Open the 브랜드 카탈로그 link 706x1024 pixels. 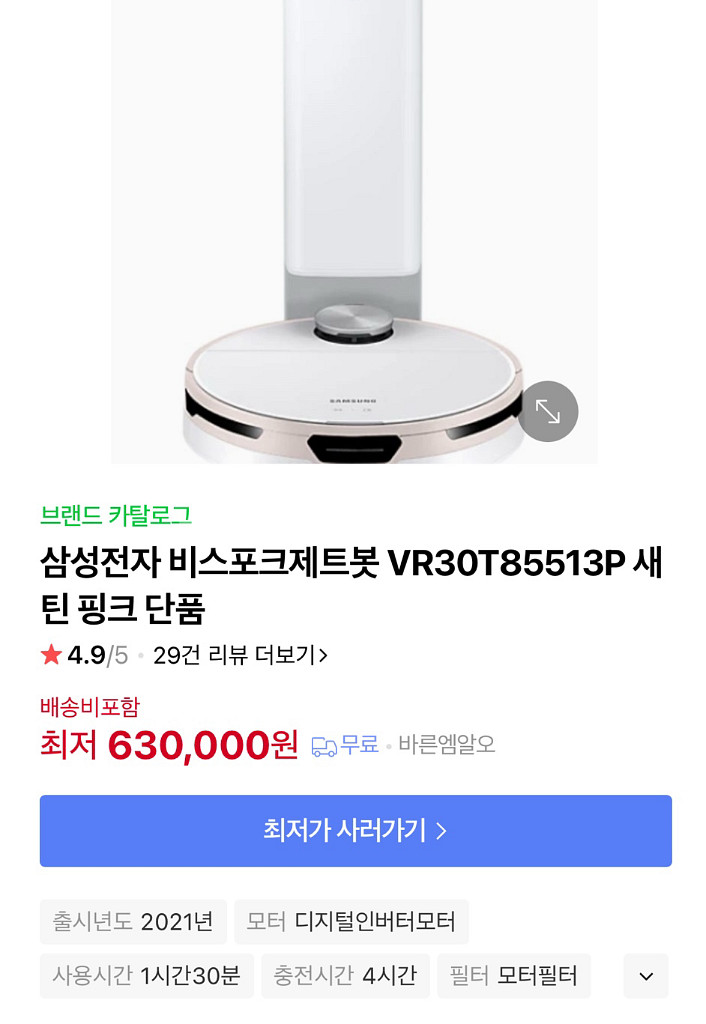(115, 515)
